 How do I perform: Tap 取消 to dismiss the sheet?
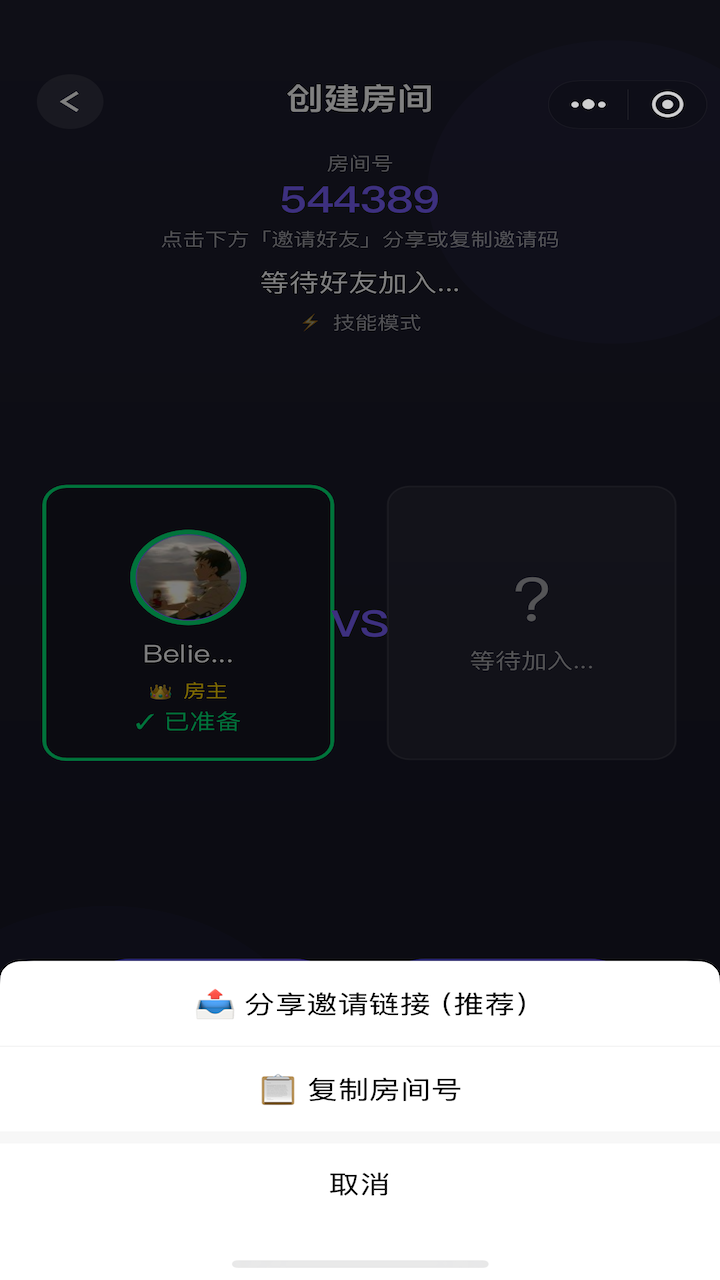point(360,1184)
